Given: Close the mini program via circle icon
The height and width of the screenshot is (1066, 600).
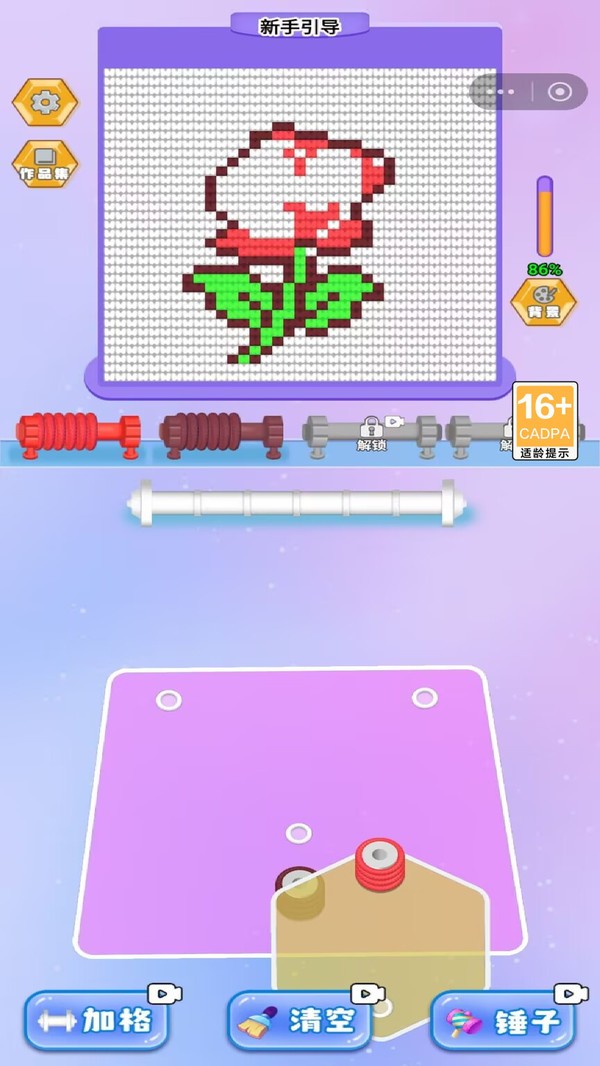Looking at the screenshot, I should pyautogui.click(x=559, y=92).
